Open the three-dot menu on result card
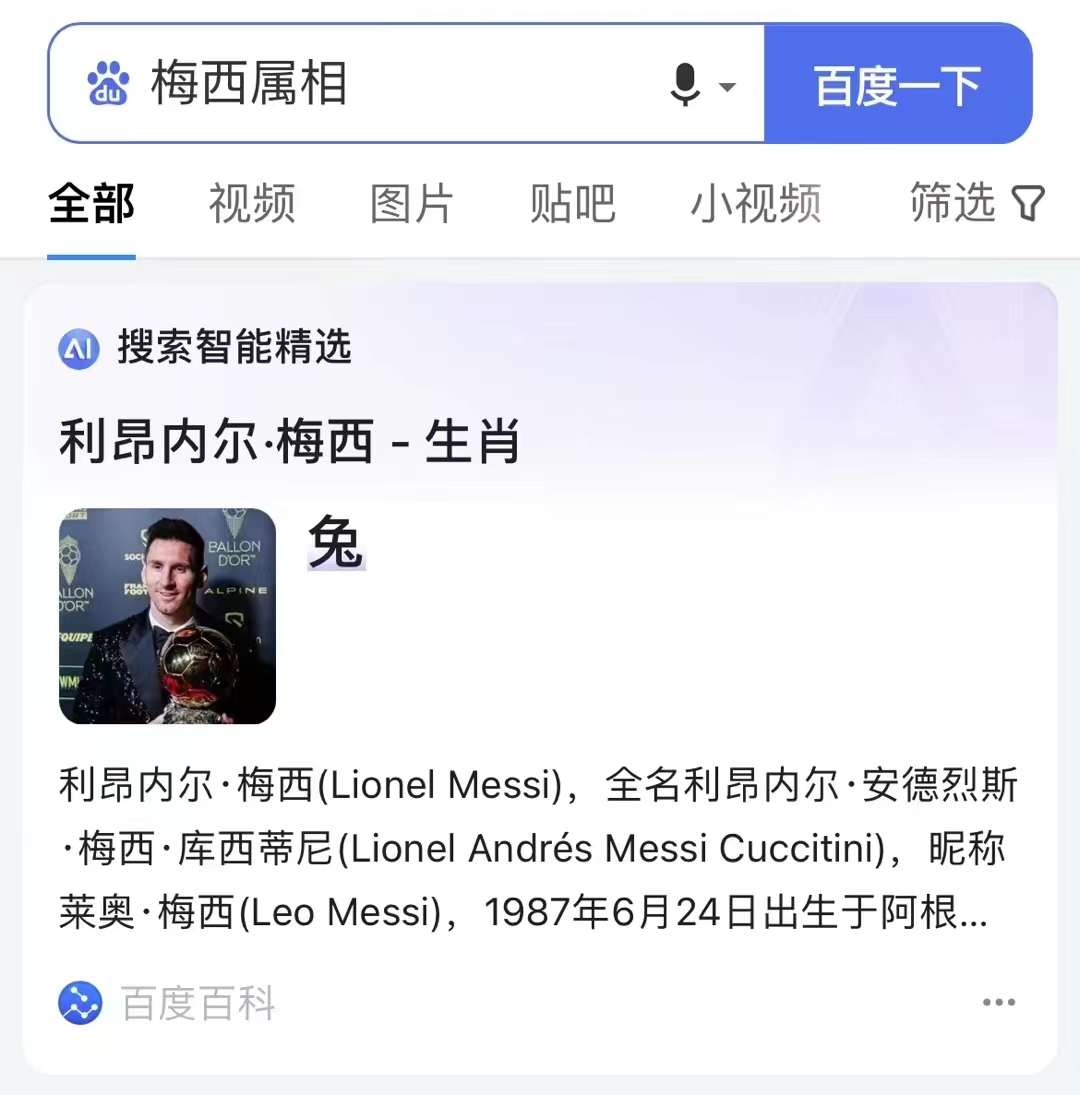Screen dimensions: 1080x1095 point(998,1003)
